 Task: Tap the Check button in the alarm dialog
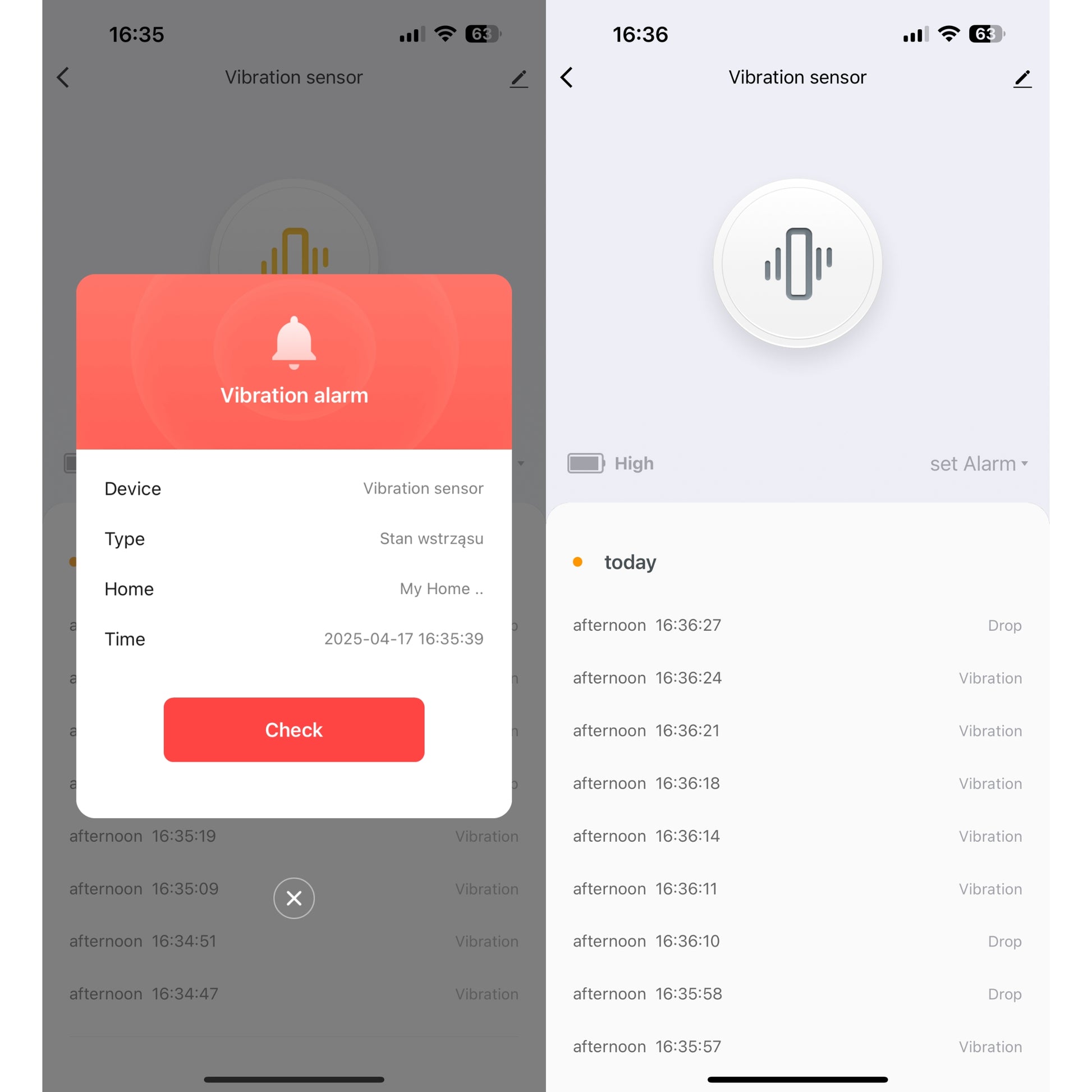click(x=294, y=729)
